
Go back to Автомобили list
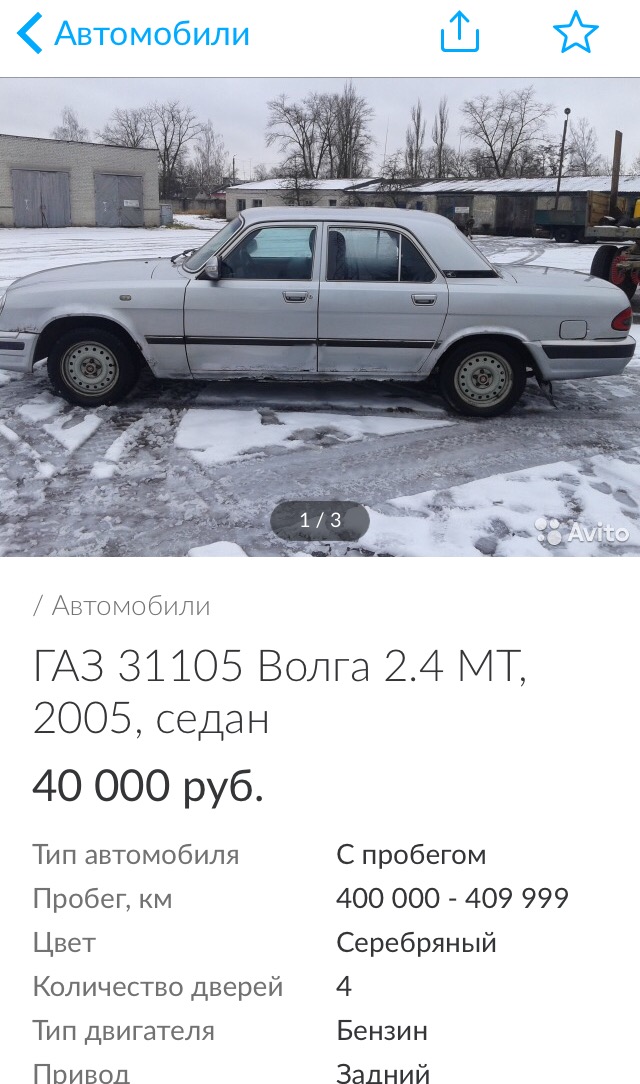point(132,34)
